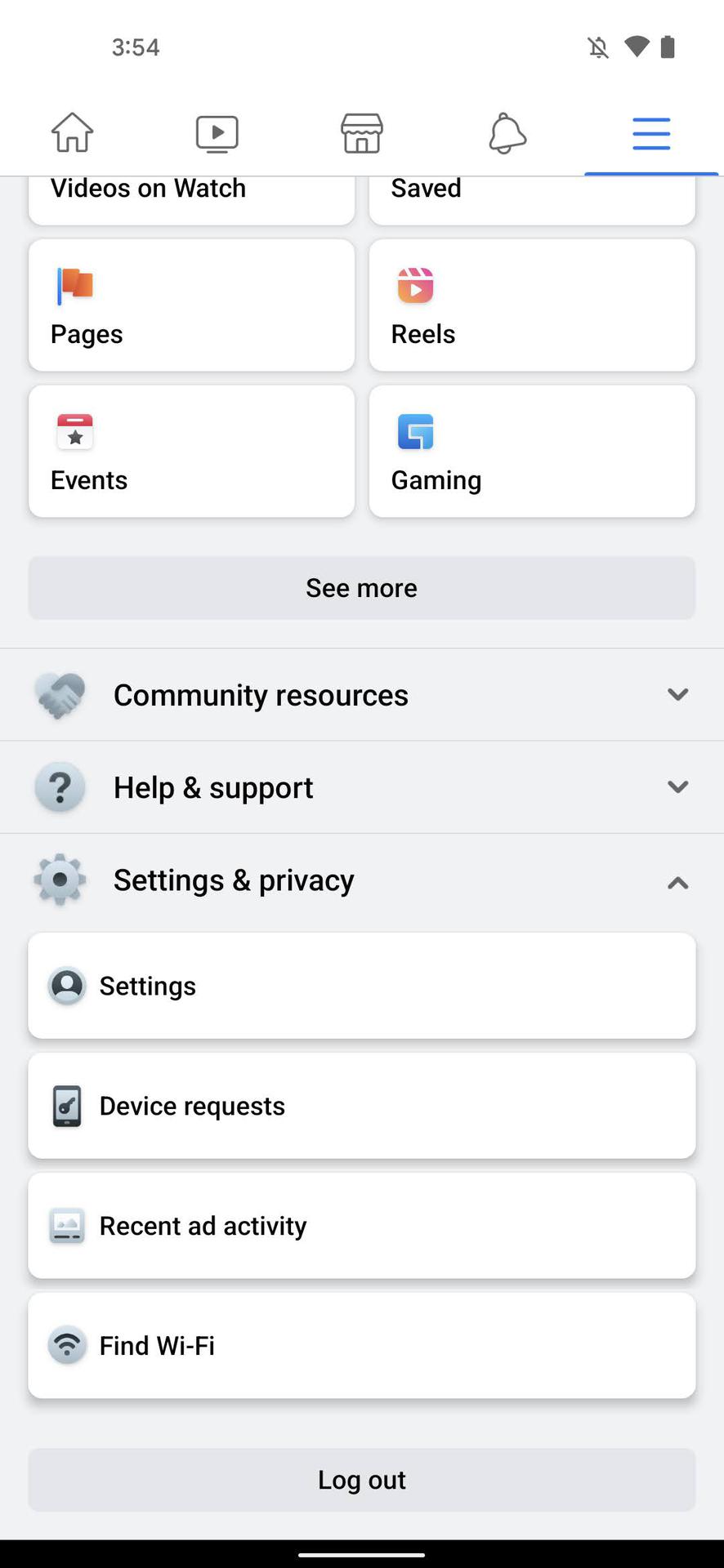Open the Marketplace tab
This screenshot has width=724, height=1568.
pos(362,133)
